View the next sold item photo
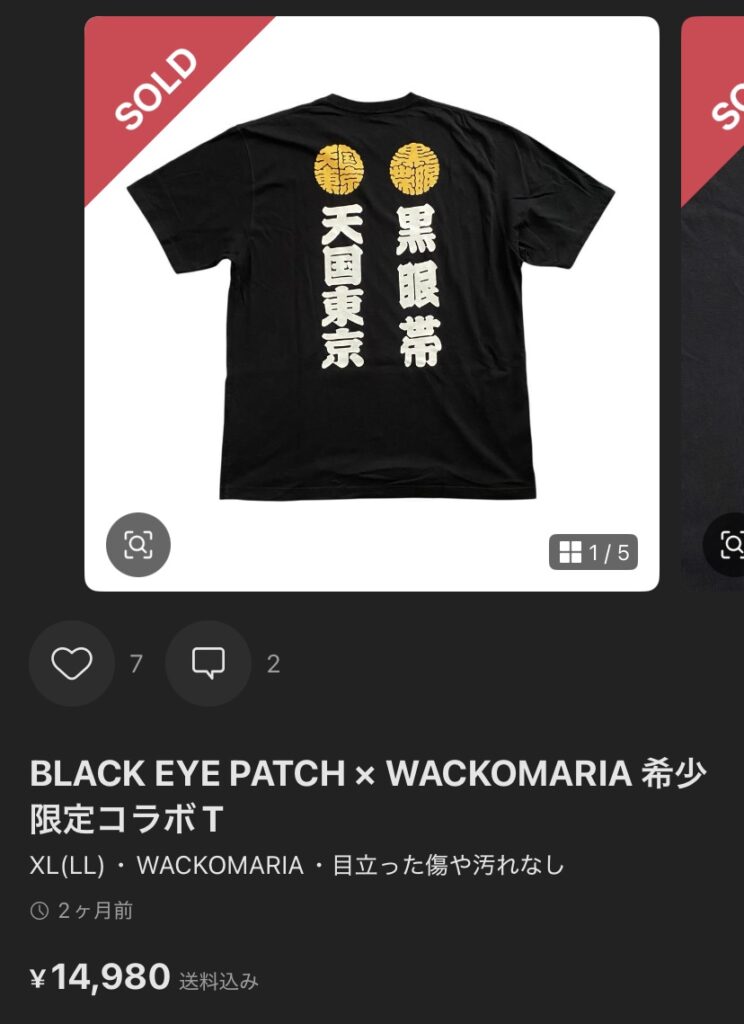 (714, 300)
